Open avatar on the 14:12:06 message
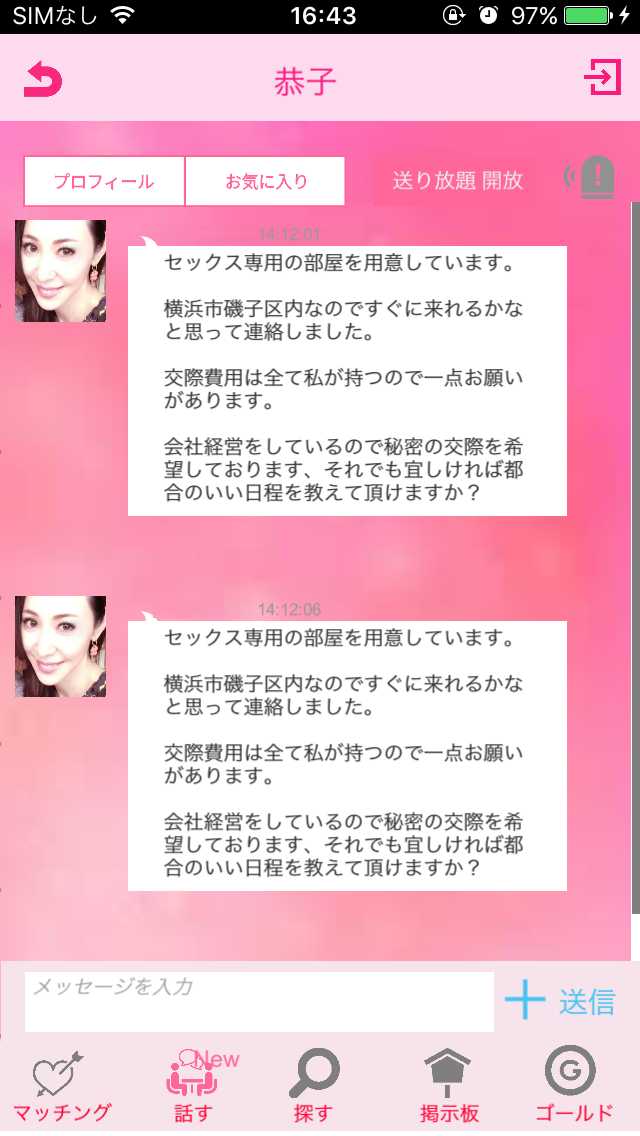 [x=60, y=646]
